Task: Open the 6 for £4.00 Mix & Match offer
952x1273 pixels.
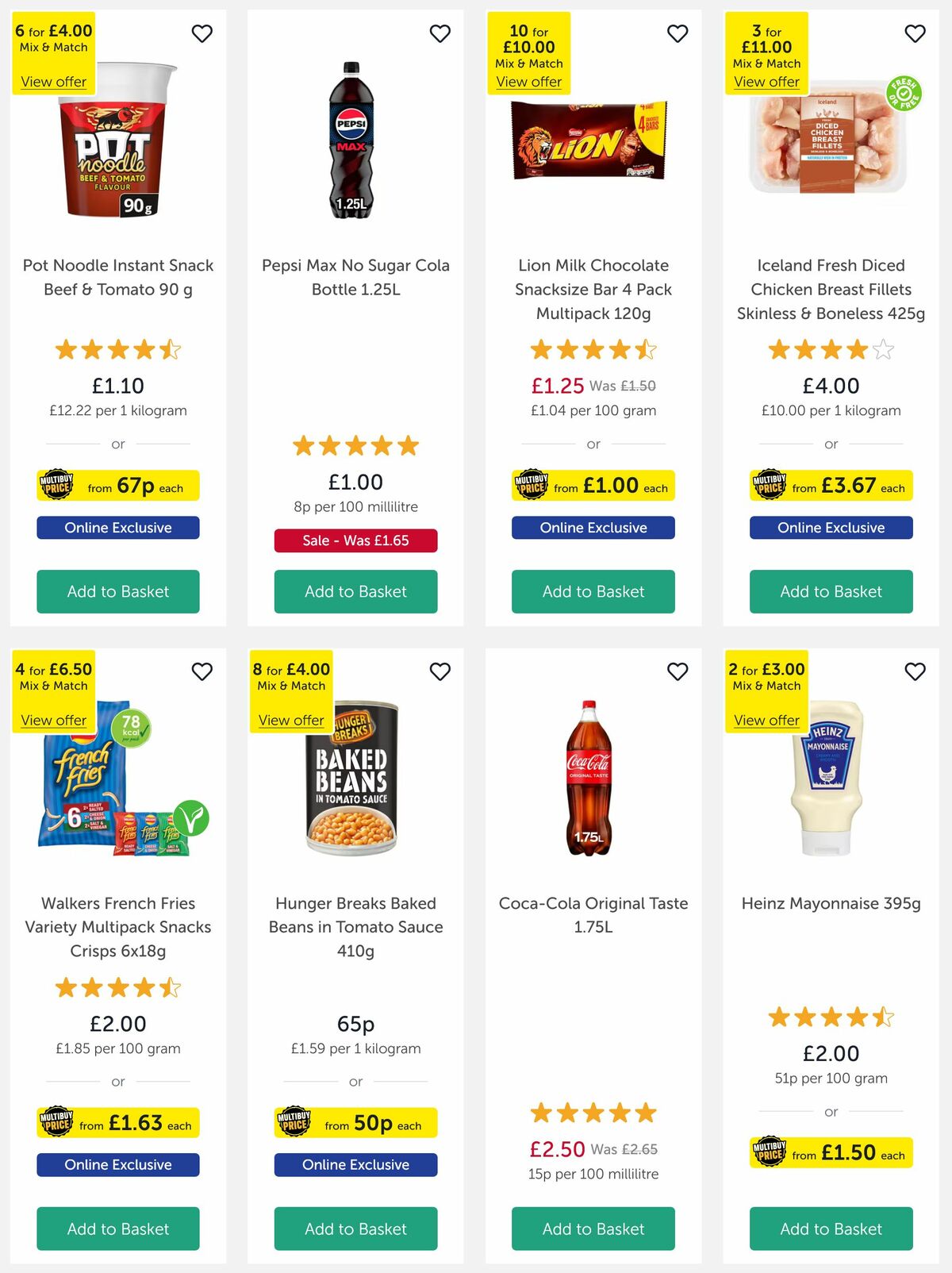Action: (52, 82)
